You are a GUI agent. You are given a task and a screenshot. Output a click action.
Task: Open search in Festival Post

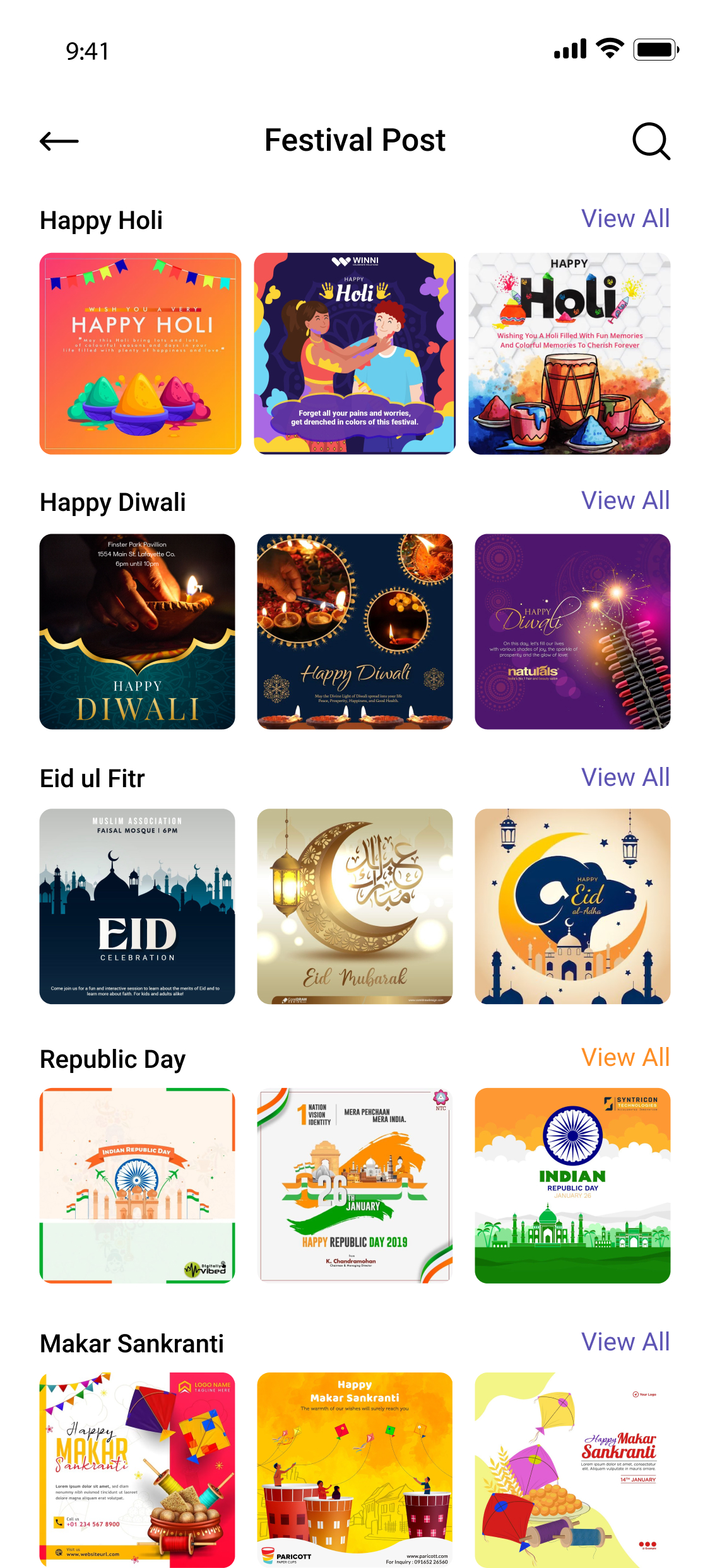click(651, 141)
